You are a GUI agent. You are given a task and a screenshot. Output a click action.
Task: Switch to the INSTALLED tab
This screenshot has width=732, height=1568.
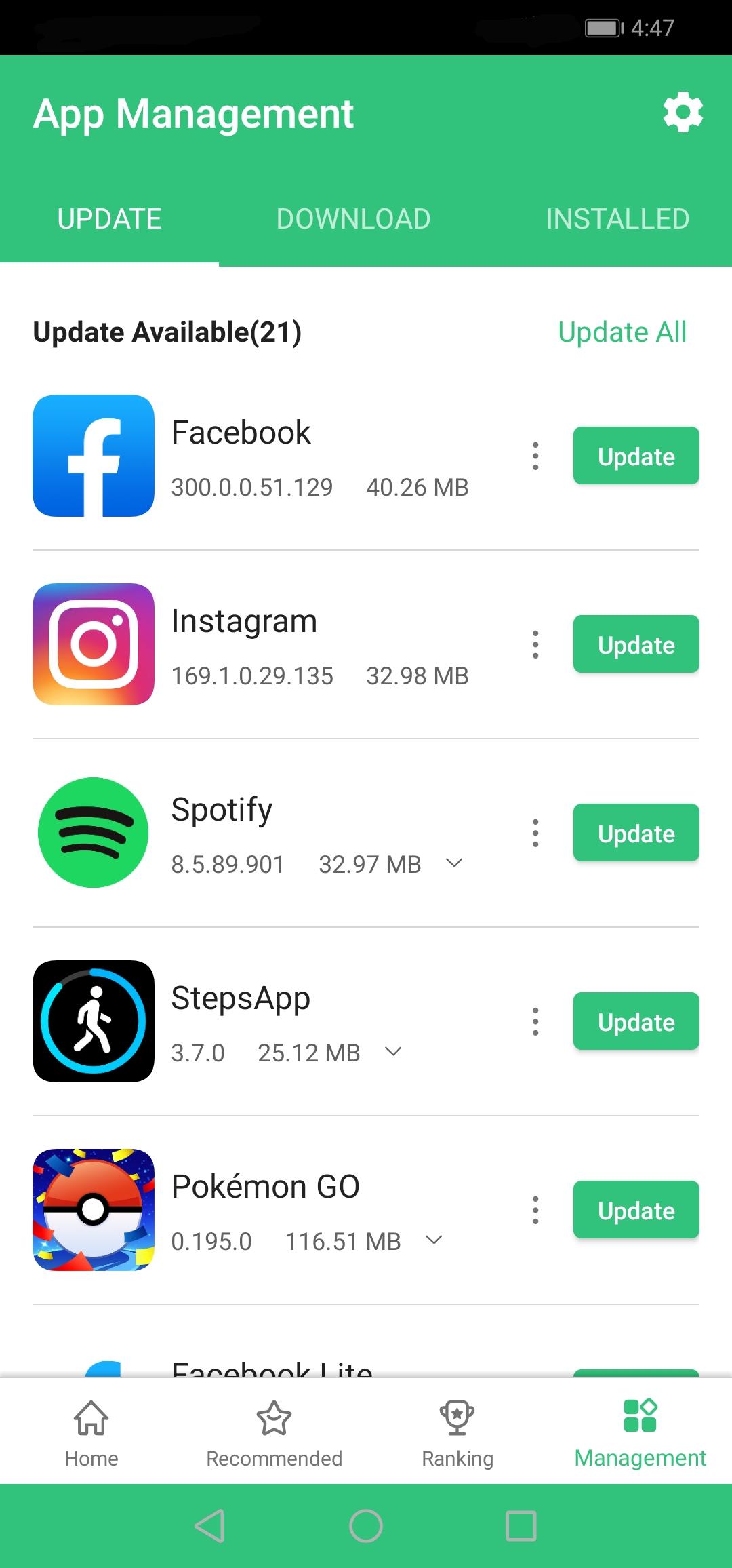coord(617,219)
